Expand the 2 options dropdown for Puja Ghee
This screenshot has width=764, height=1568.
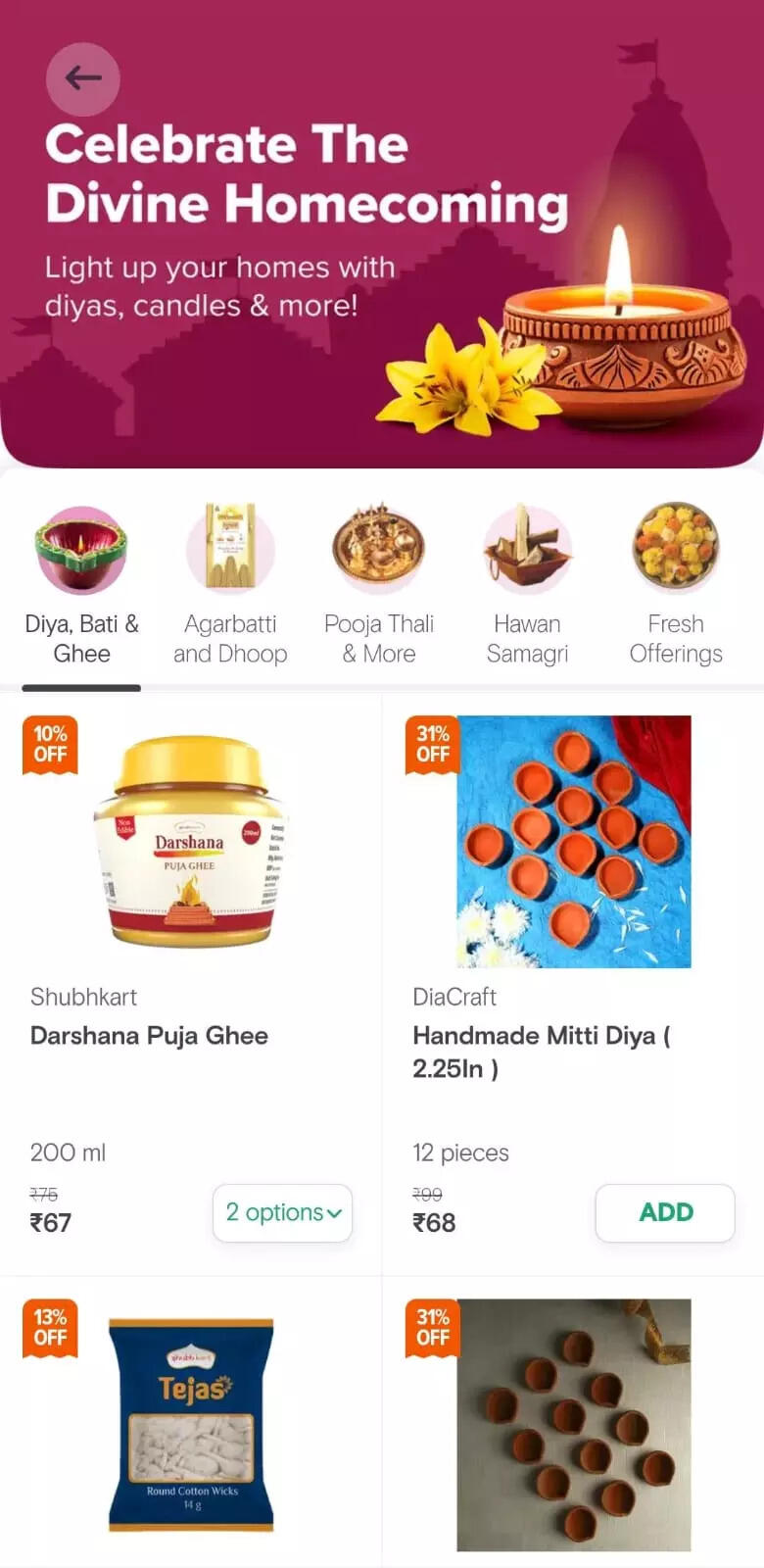pos(282,1213)
